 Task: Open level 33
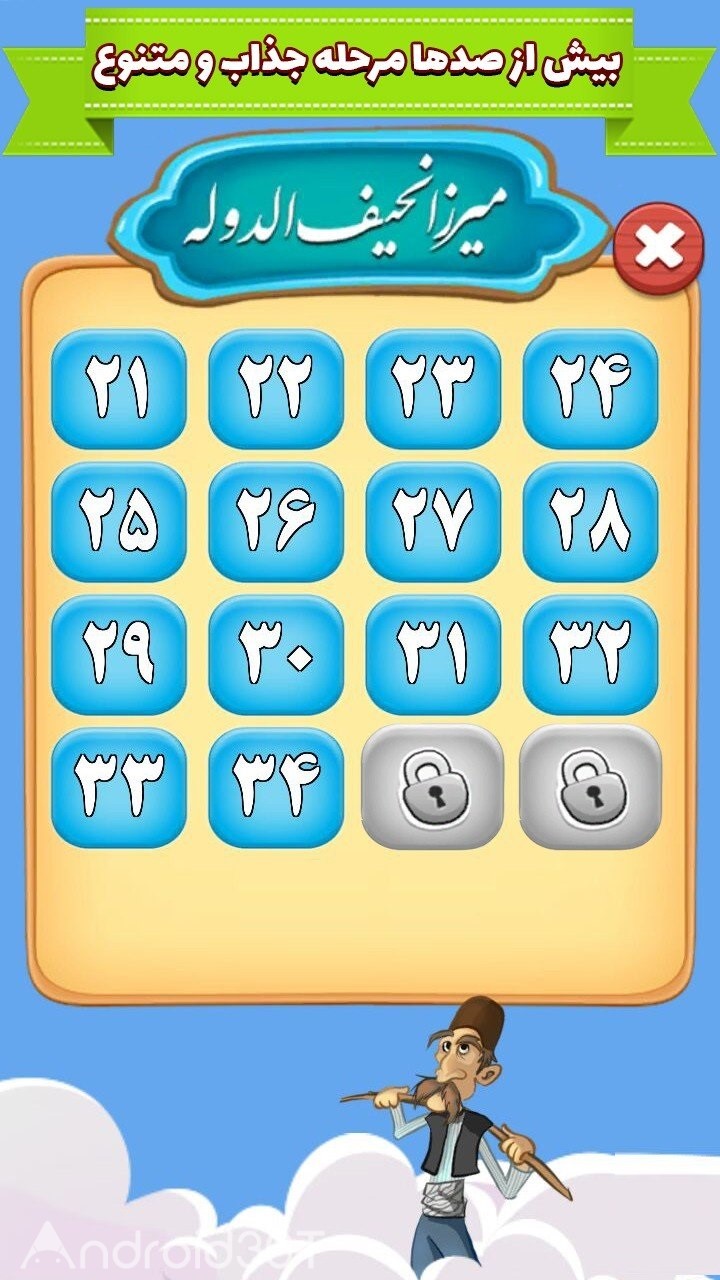pyautogui.click(x=118, y=788)
